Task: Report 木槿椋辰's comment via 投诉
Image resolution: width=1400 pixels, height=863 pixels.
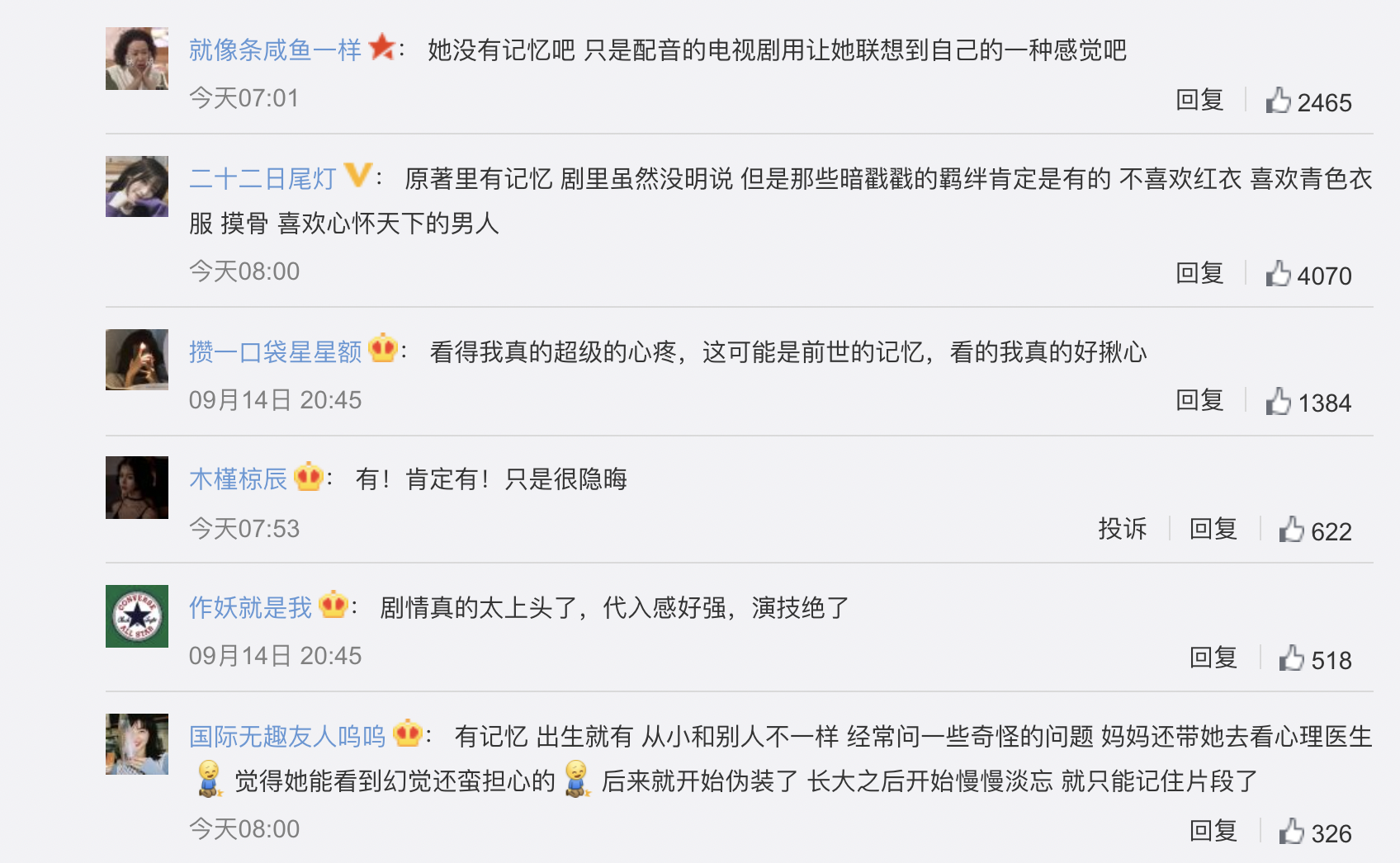Action: [1122, 530]
